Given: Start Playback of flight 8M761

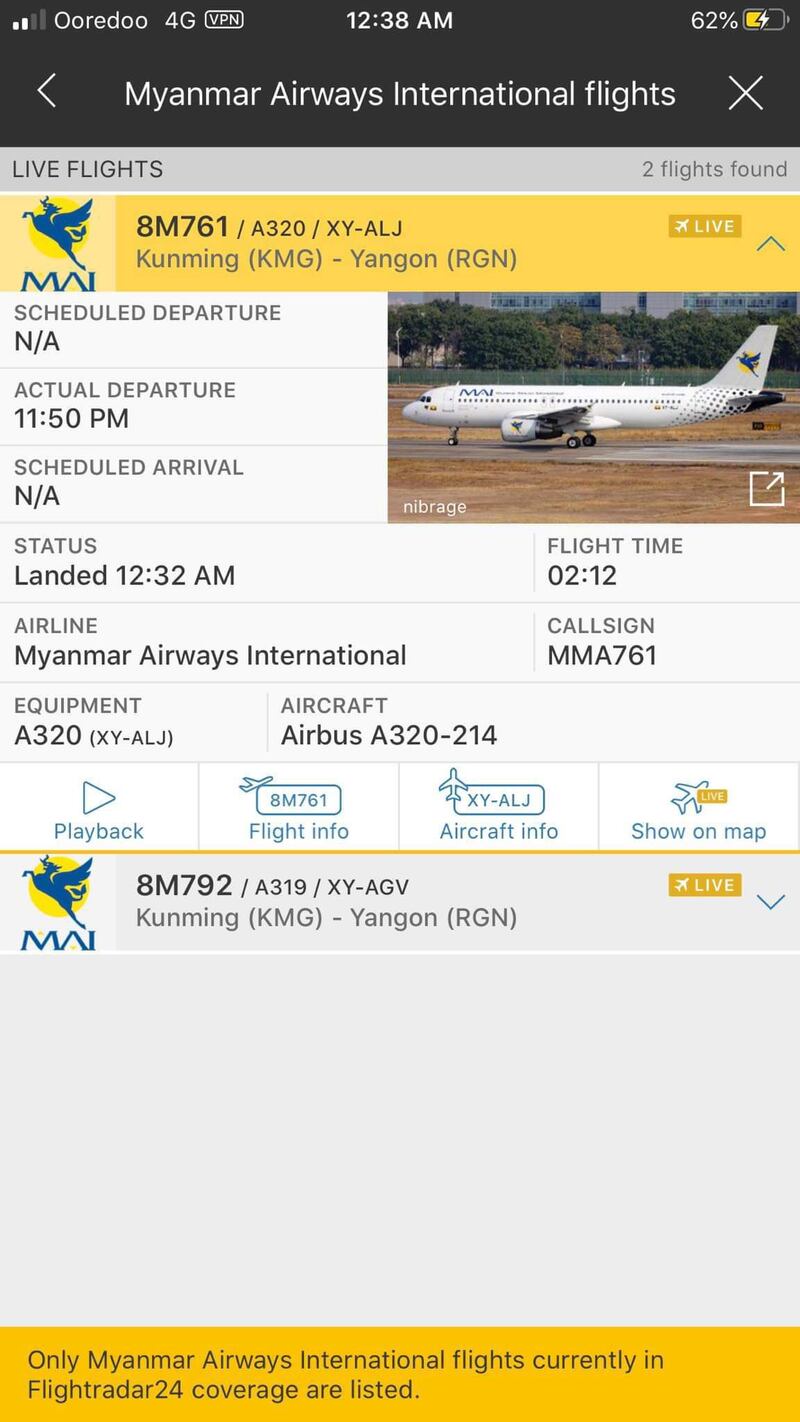Looking at the screenshot, I should 99,809.
